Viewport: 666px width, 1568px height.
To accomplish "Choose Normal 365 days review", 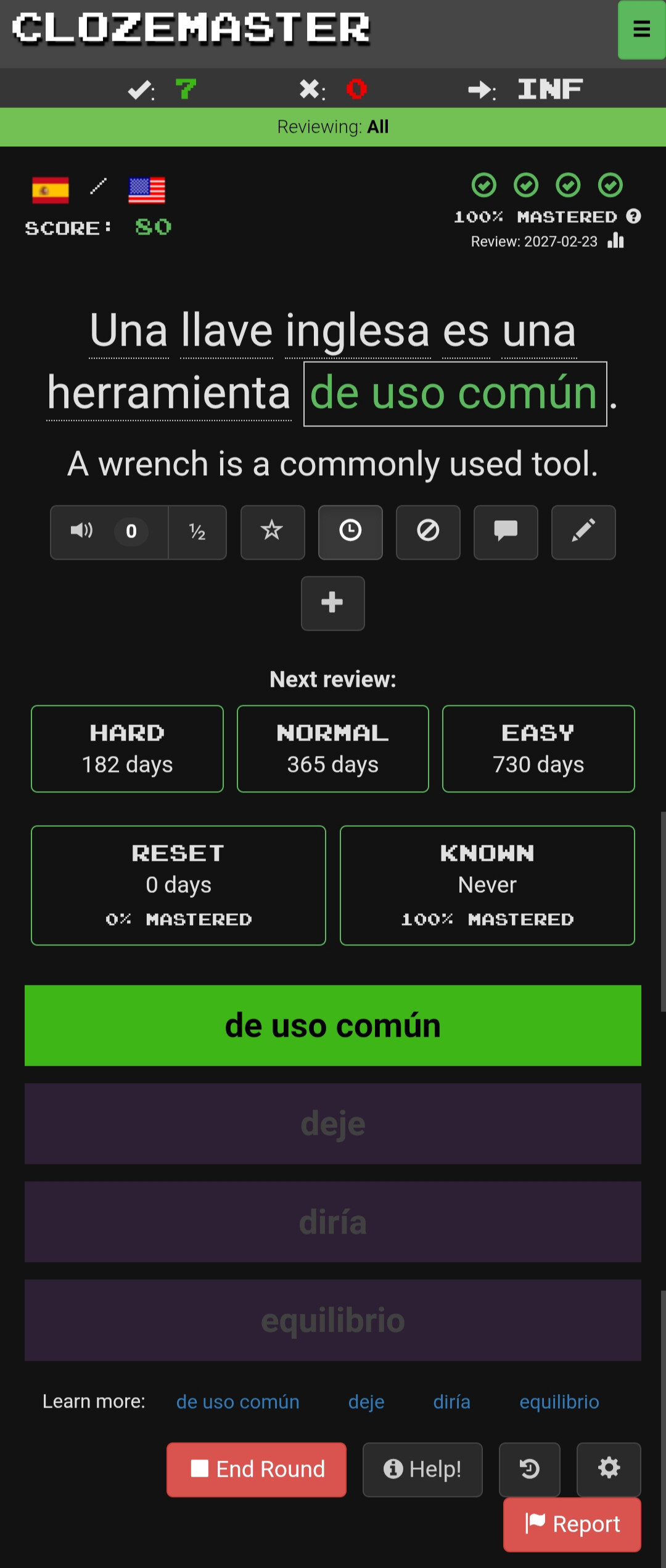I will coord(332,748).
